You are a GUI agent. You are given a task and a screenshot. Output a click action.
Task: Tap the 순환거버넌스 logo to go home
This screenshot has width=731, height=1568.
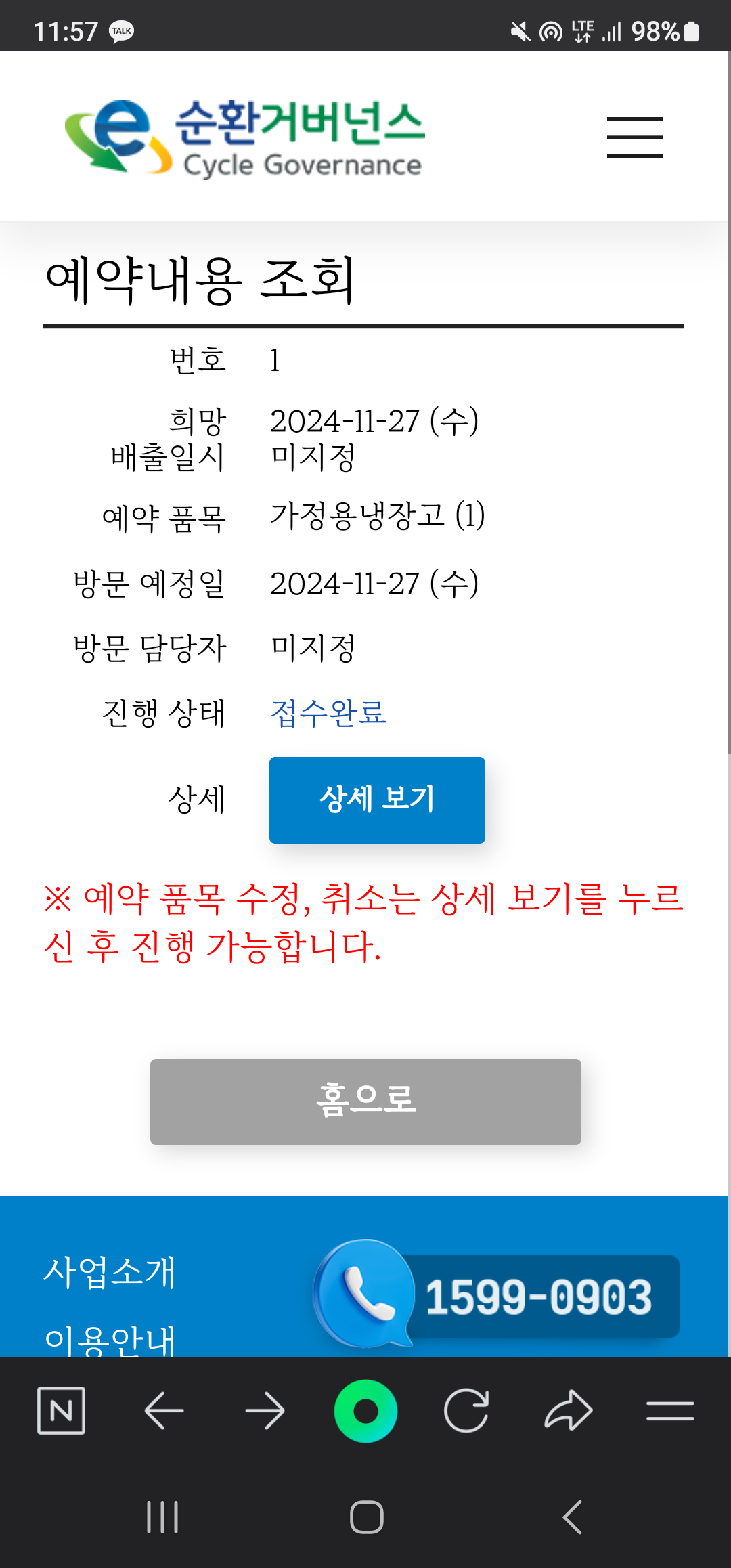coord(245,137)
